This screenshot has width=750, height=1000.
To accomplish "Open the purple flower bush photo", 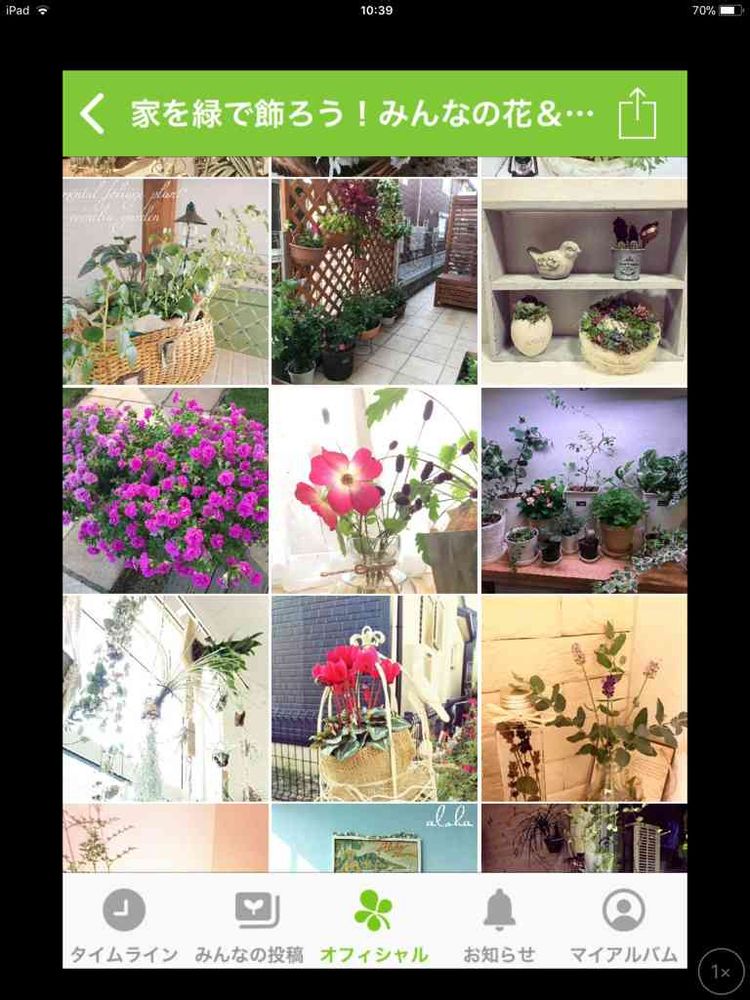I will click(166, 490).
